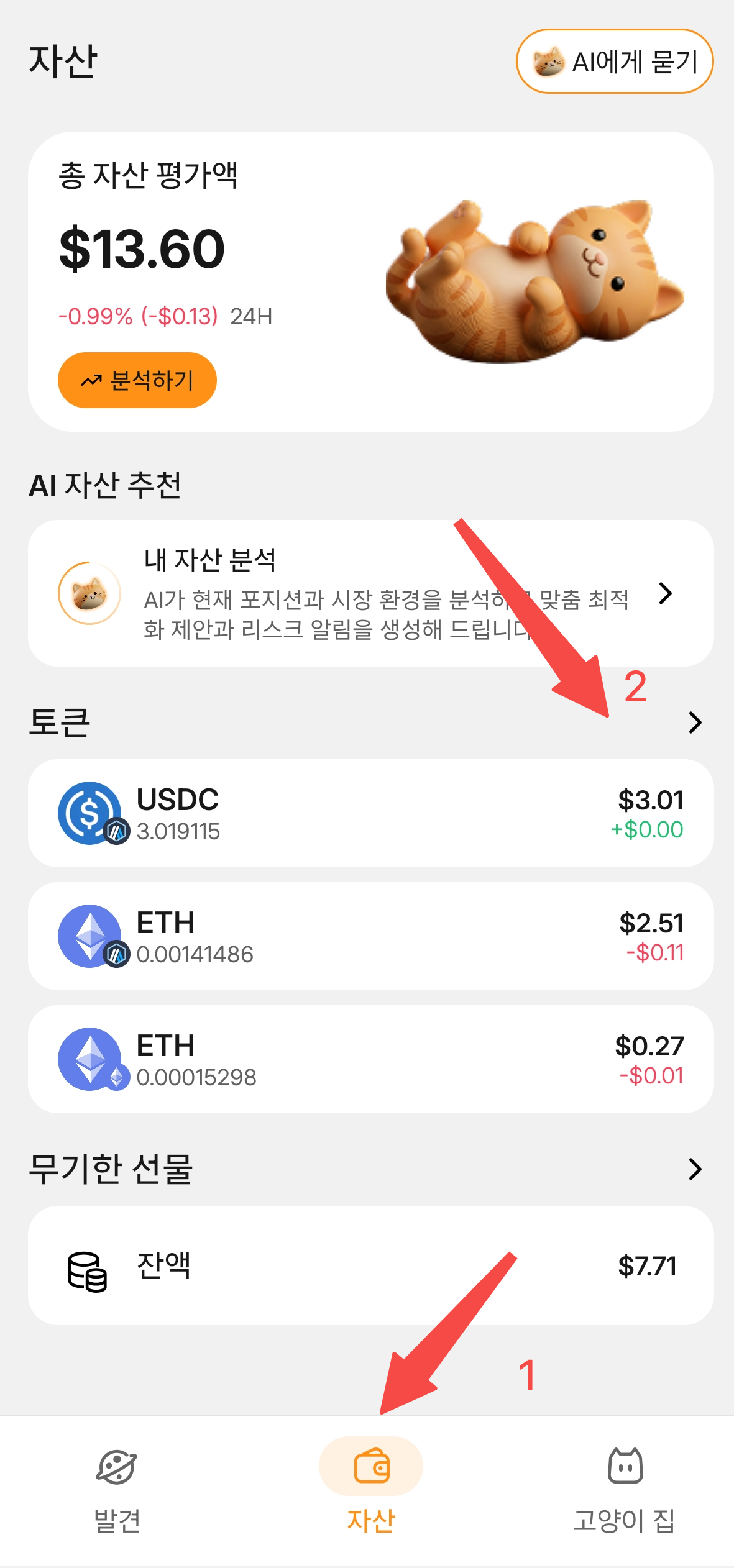Switch to the 발견 tab
This screenshot has height=1568, width=734.
pos(117,1492)
